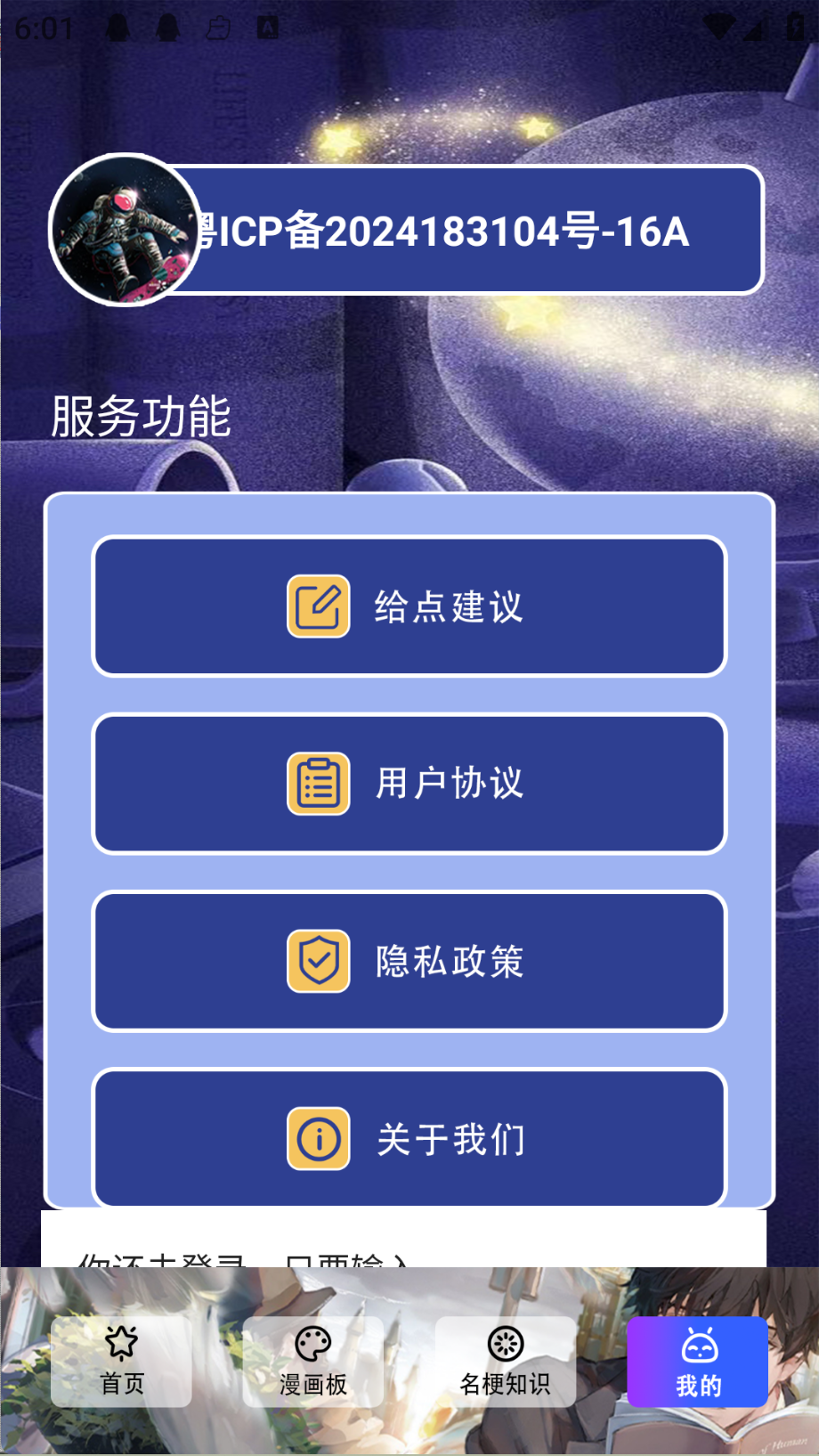Open 给点建议 to send feedback
The width and height of the screenshot is (819, 1456).
click(409, 606)
